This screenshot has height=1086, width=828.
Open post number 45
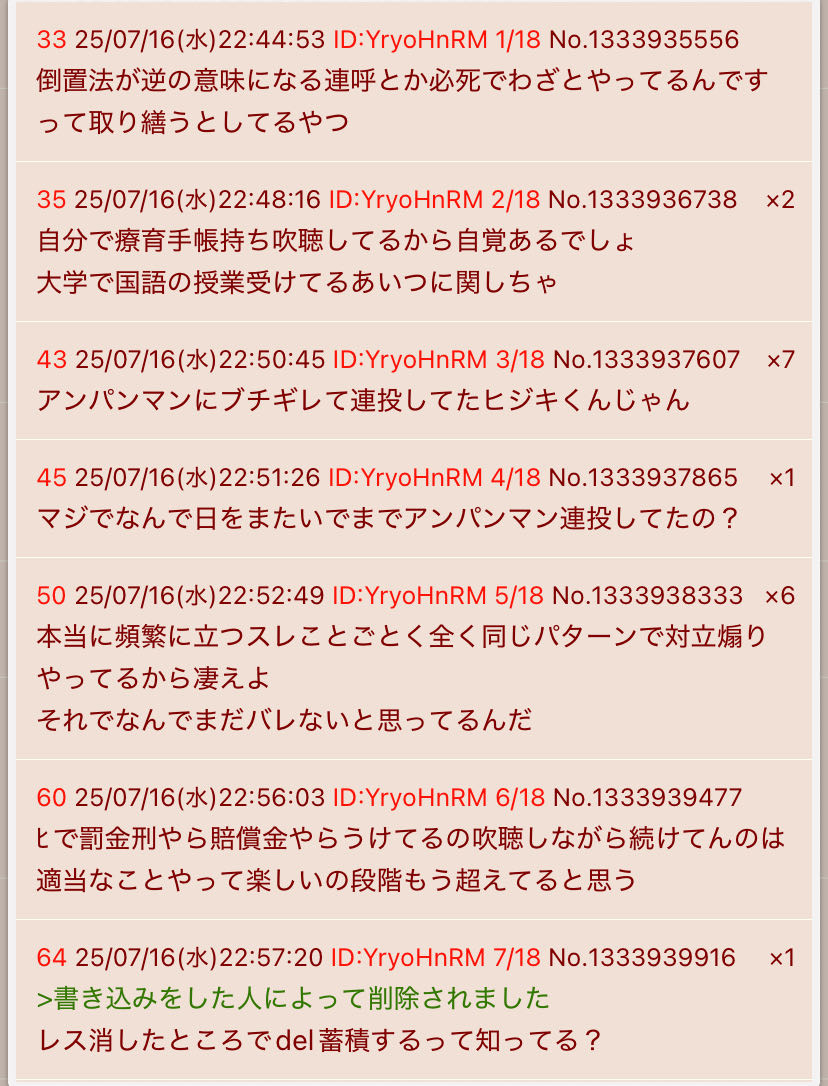click(51, 477)
